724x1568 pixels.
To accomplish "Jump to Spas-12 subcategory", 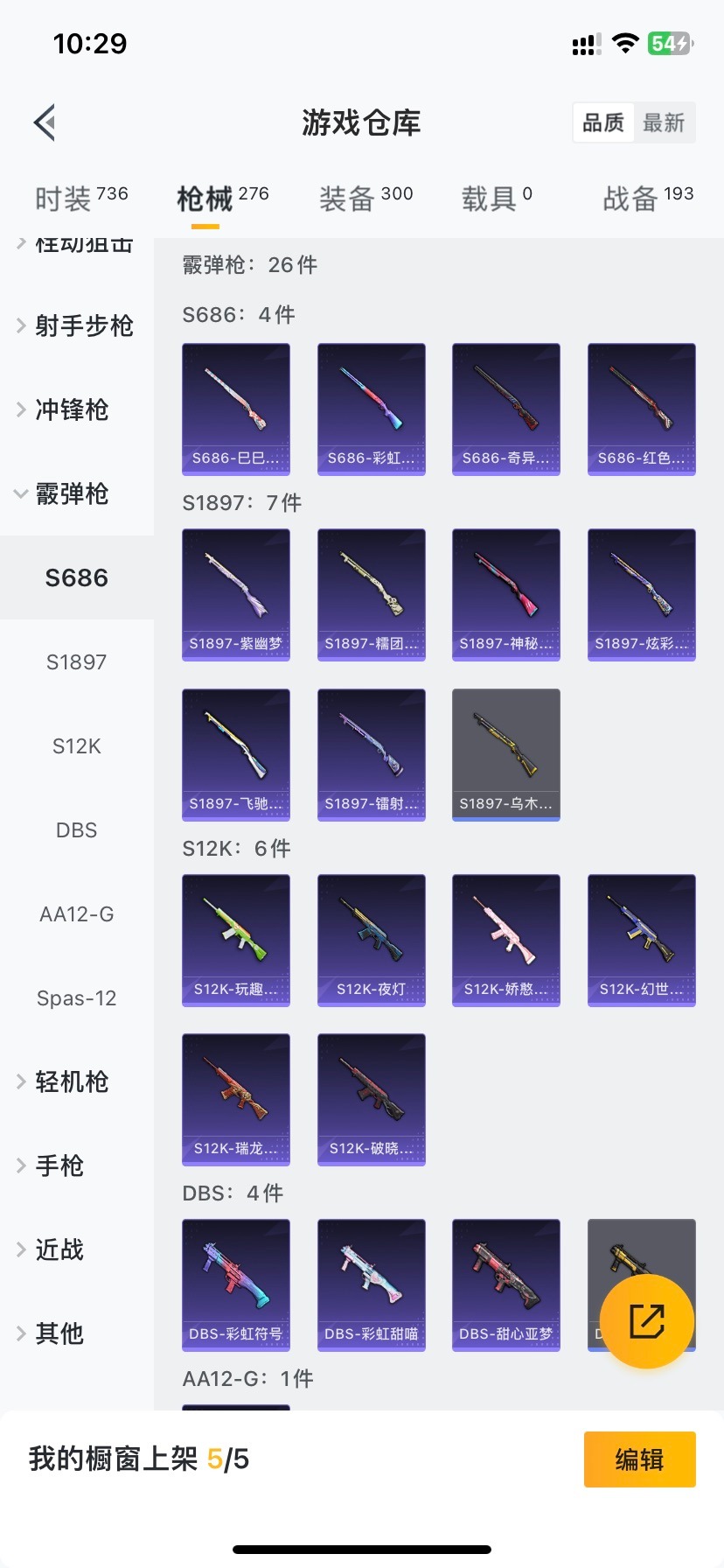I will 76,998.
